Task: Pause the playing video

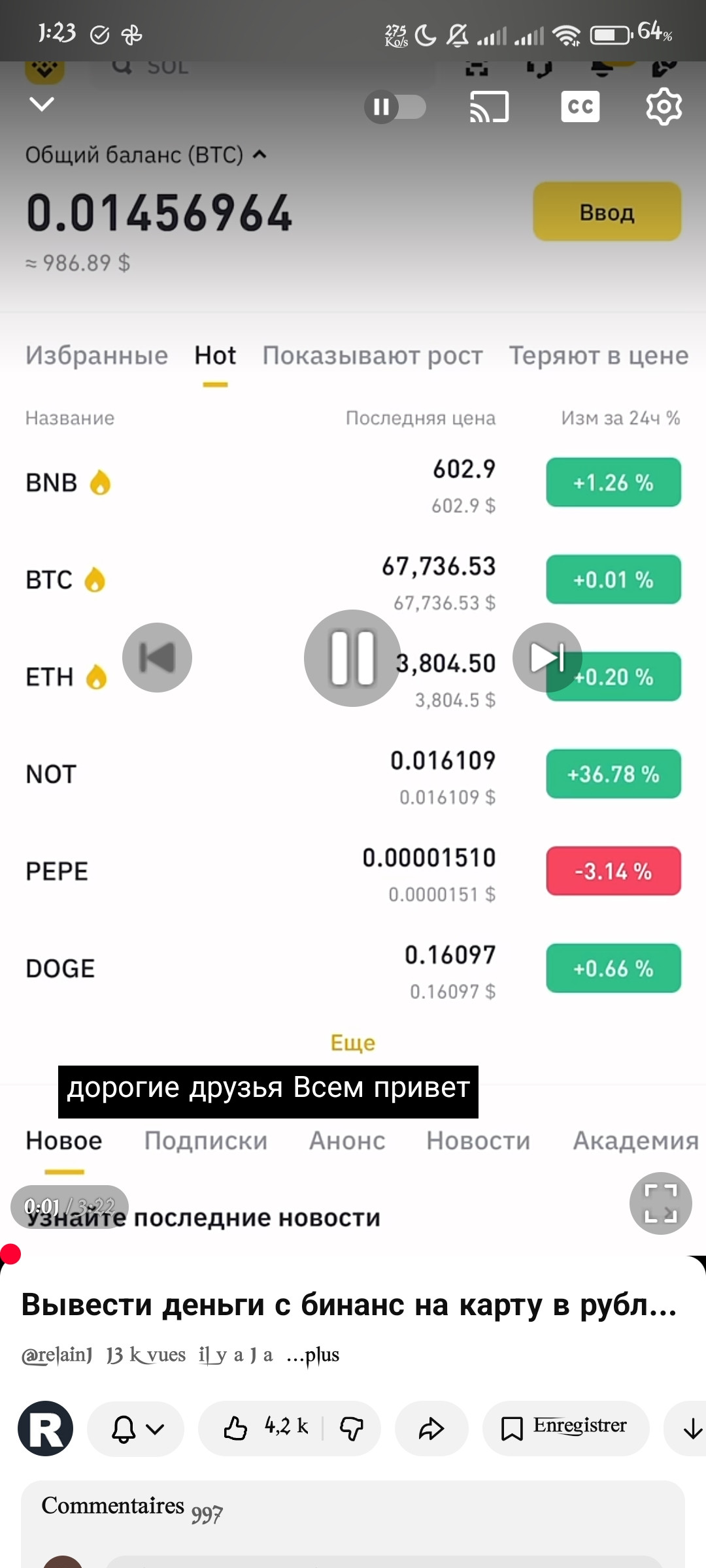Action: pos(352,658)
